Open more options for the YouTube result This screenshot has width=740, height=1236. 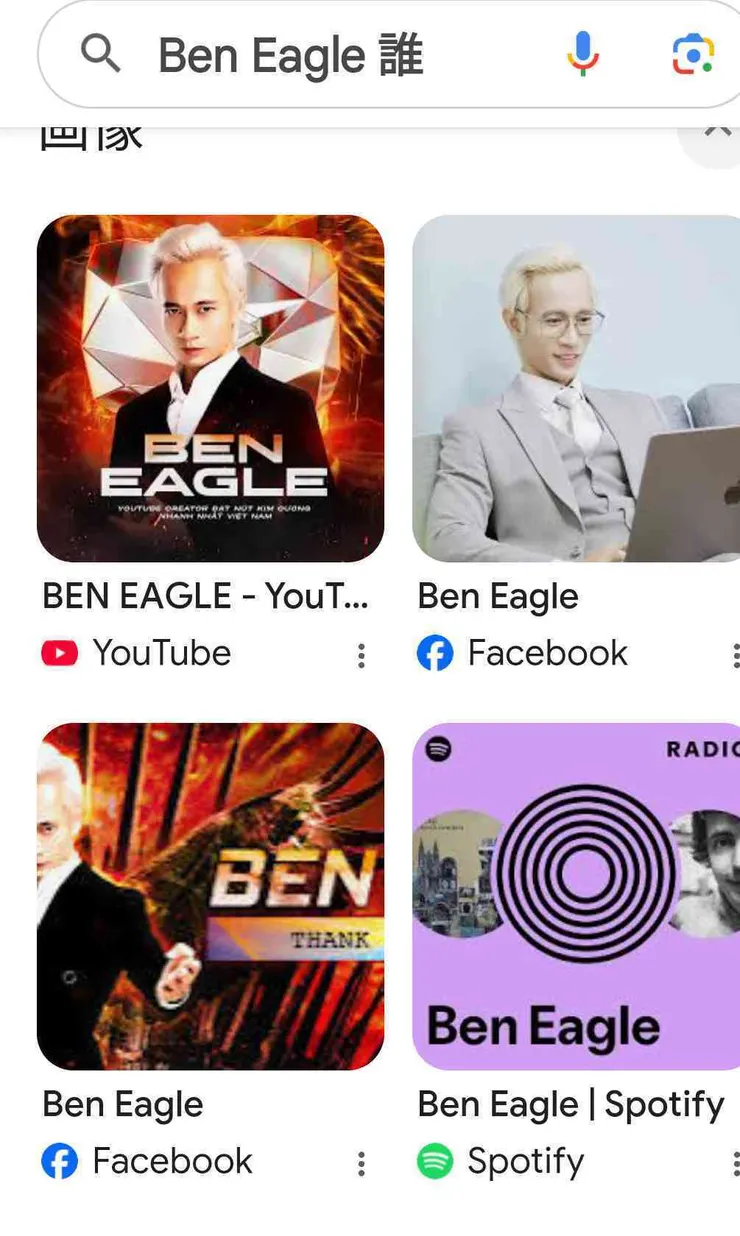point(361,655)
